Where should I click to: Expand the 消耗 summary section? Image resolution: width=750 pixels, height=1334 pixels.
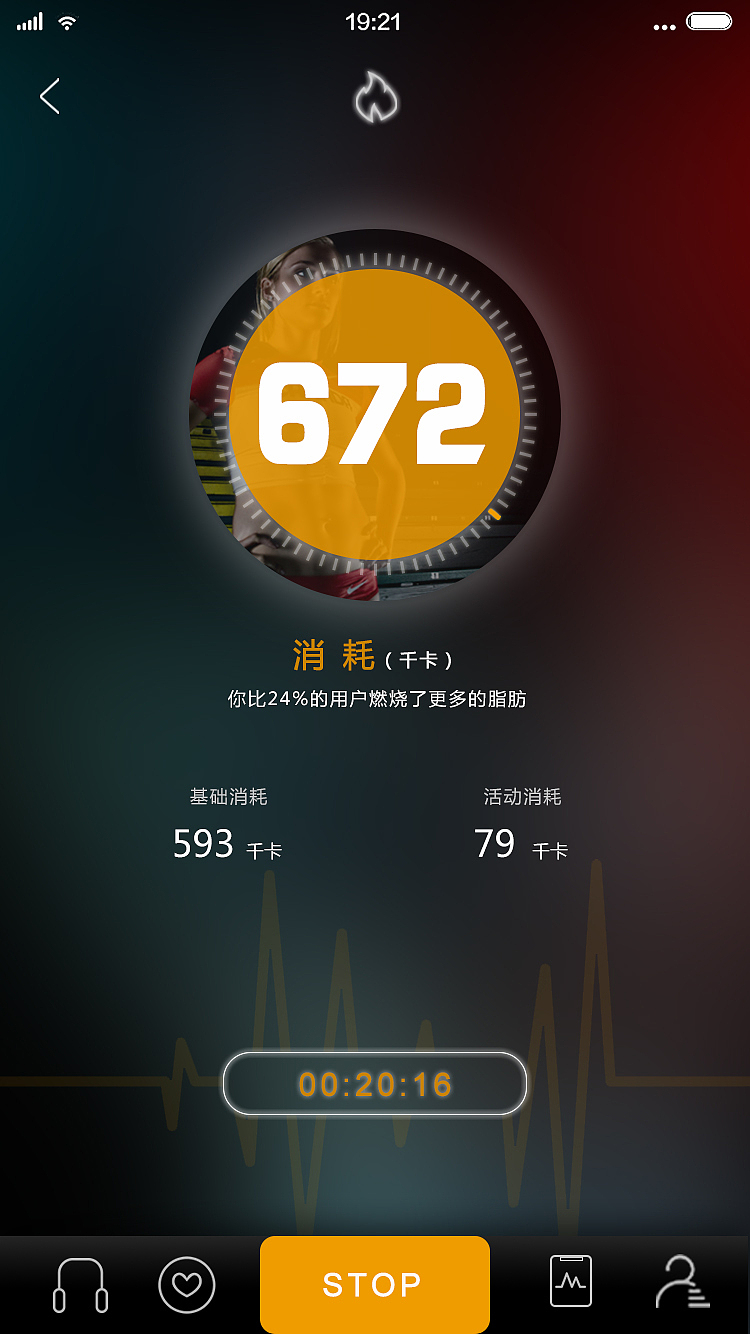coord(375,657)
